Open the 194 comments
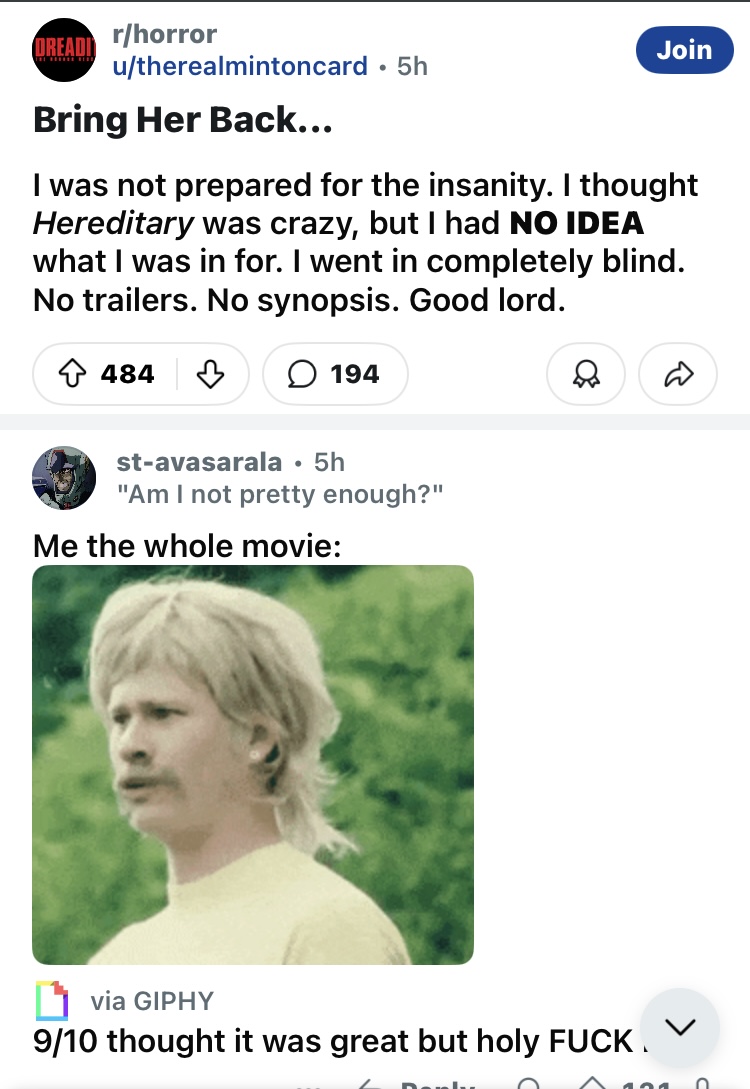The height and width of the screenshot is (1089, 750). tap(335, 374)
